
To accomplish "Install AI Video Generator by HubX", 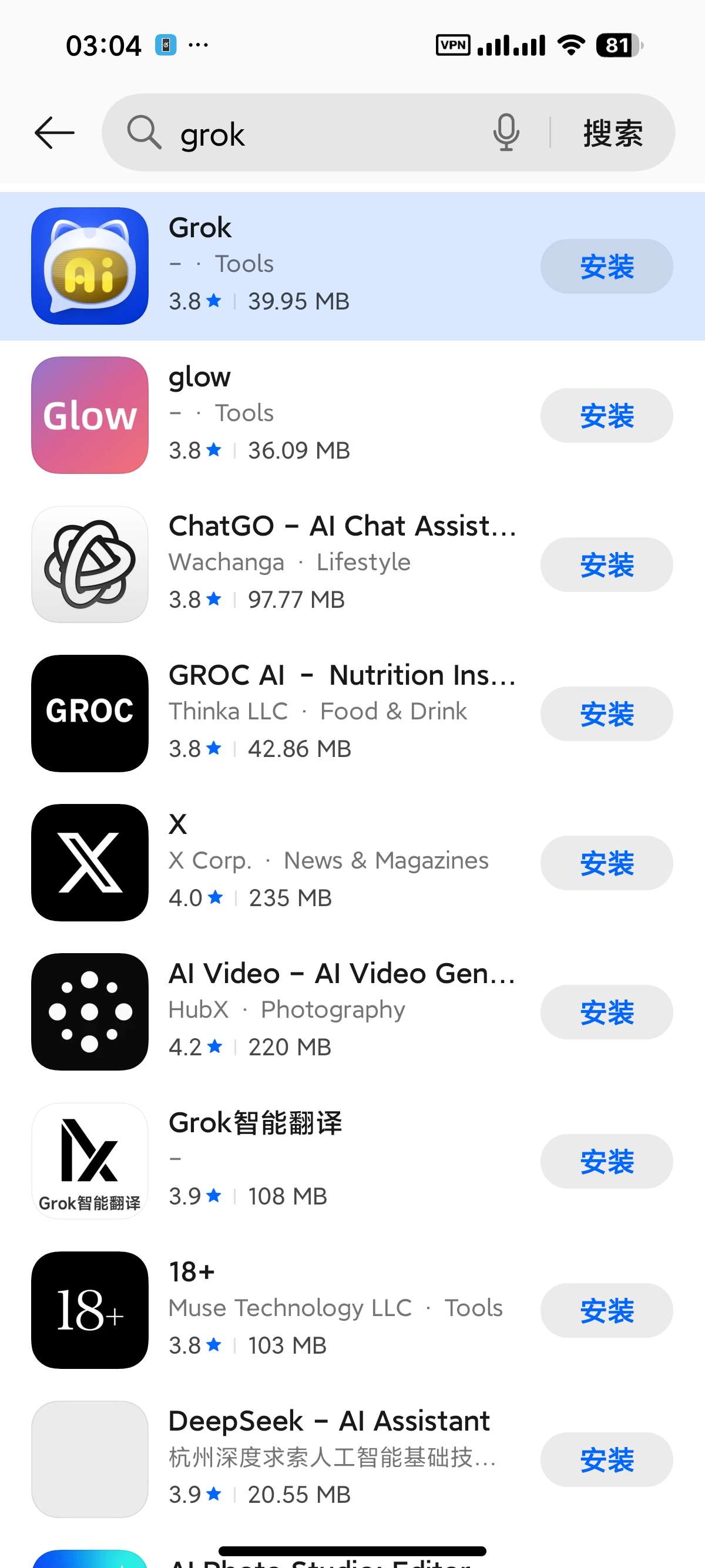I will 606,1012.
